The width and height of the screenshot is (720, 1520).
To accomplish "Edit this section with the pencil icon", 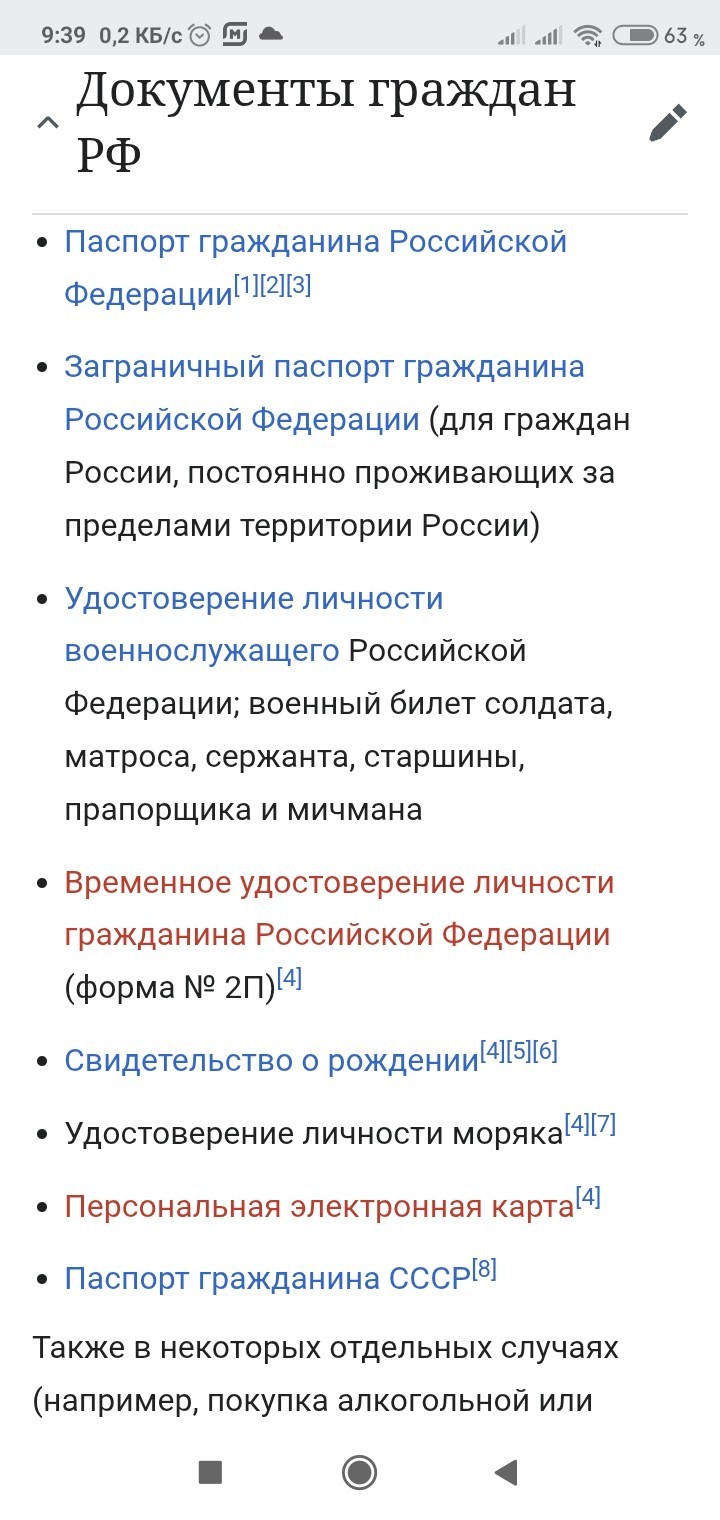I will point(668,123).
